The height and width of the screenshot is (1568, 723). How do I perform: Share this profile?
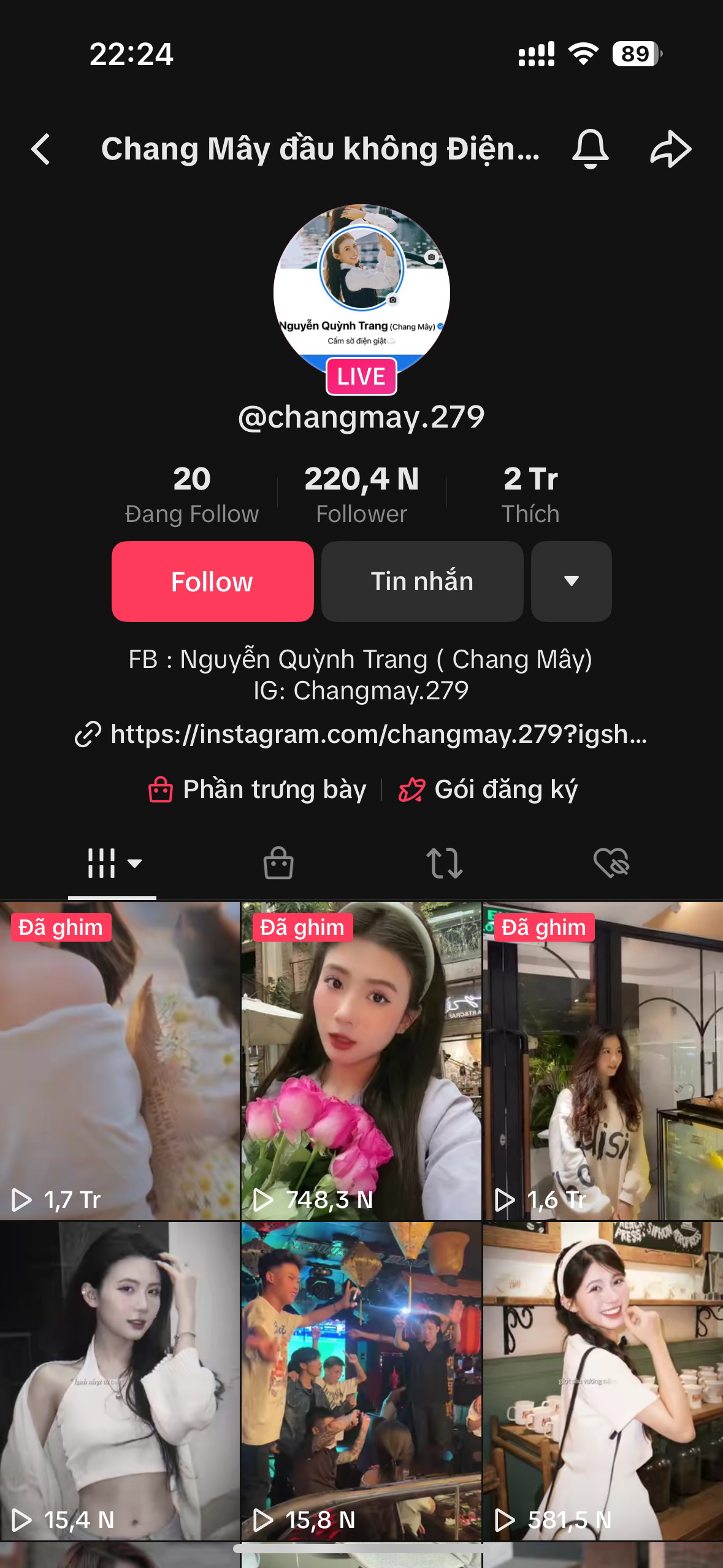pyautogui.click(x=670, y=149)
